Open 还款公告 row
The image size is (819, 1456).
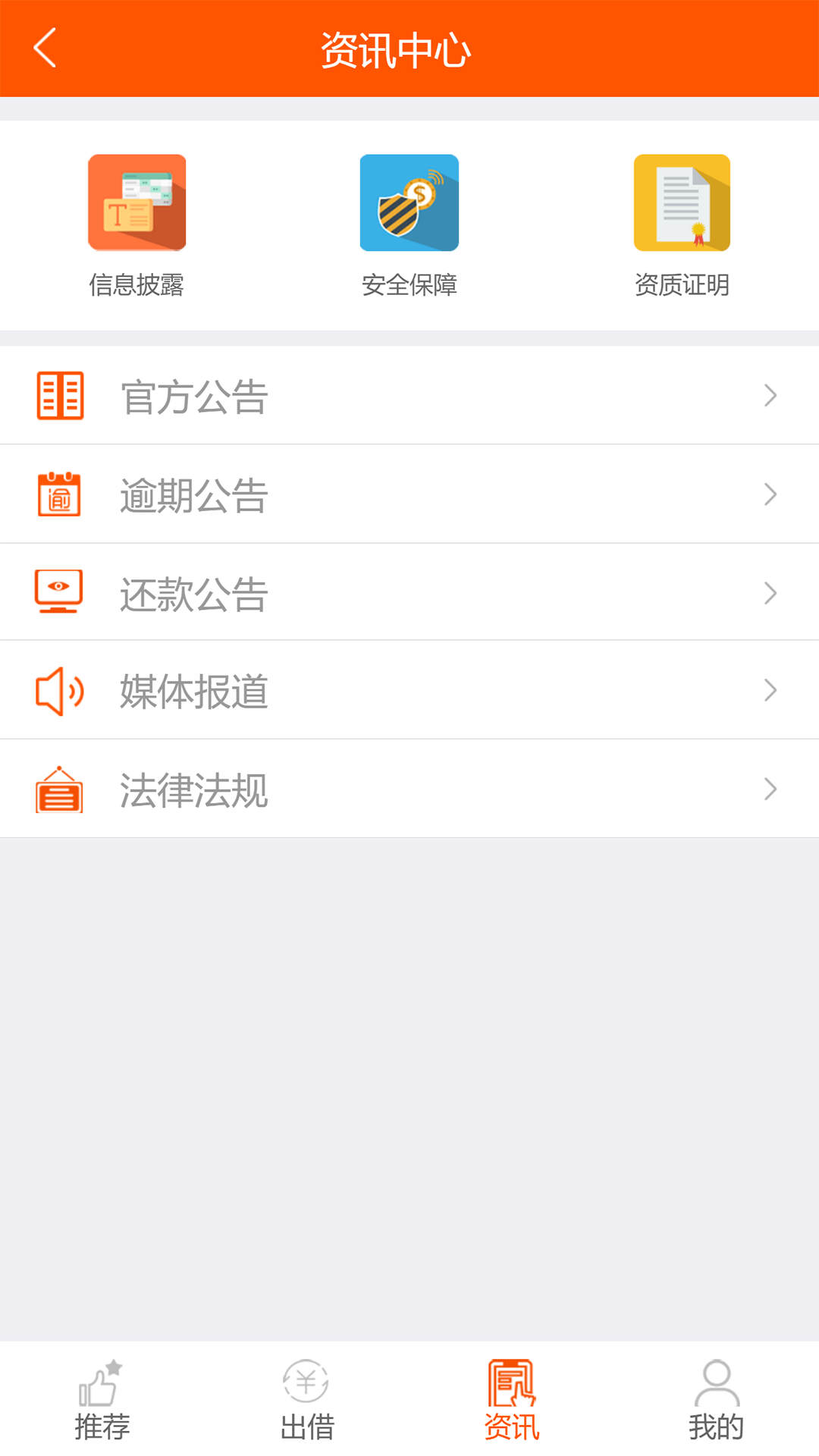click(x=409, y=593)
